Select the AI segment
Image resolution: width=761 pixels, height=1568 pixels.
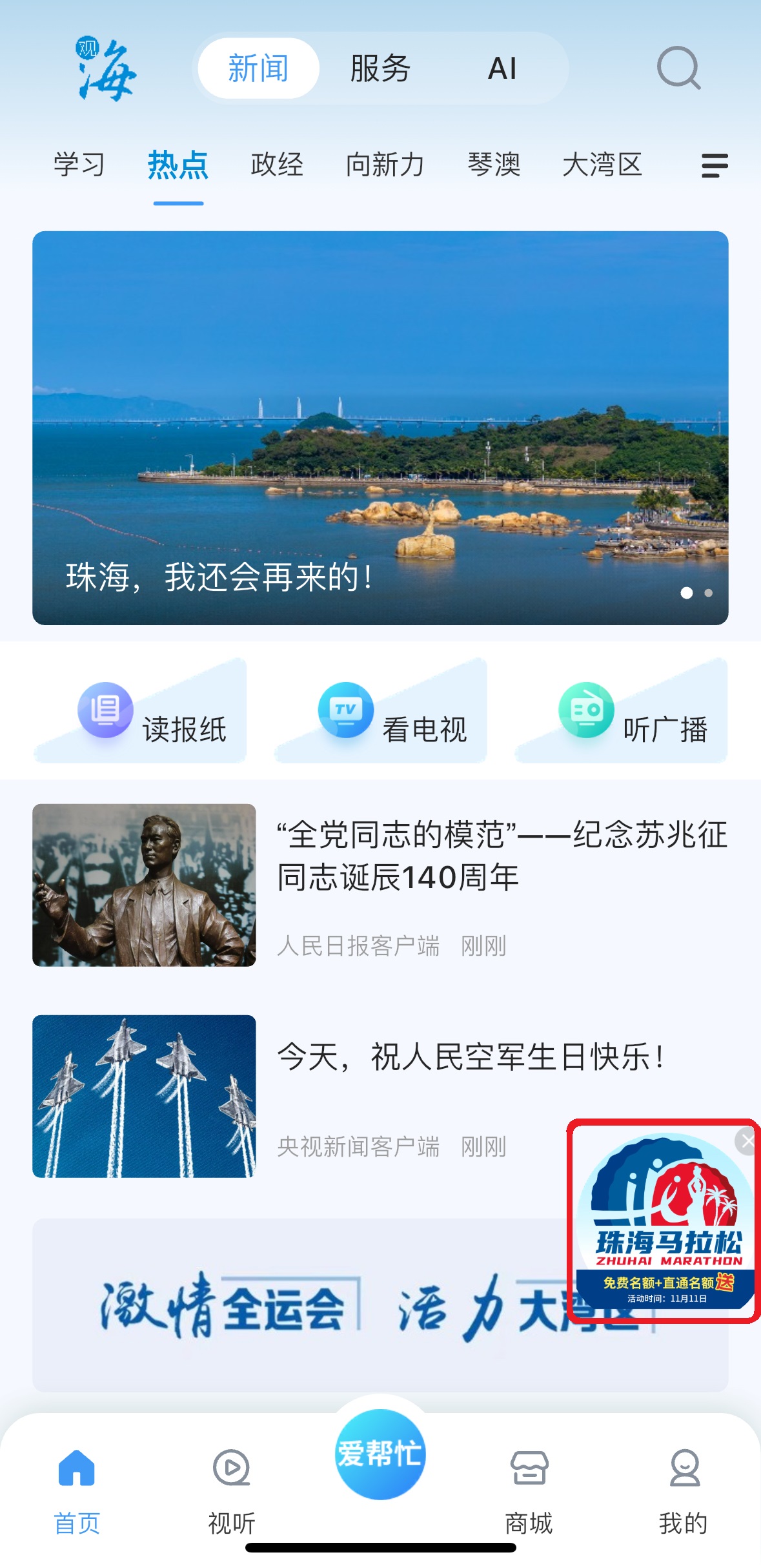pyautogui.click(x=502, y=68)
